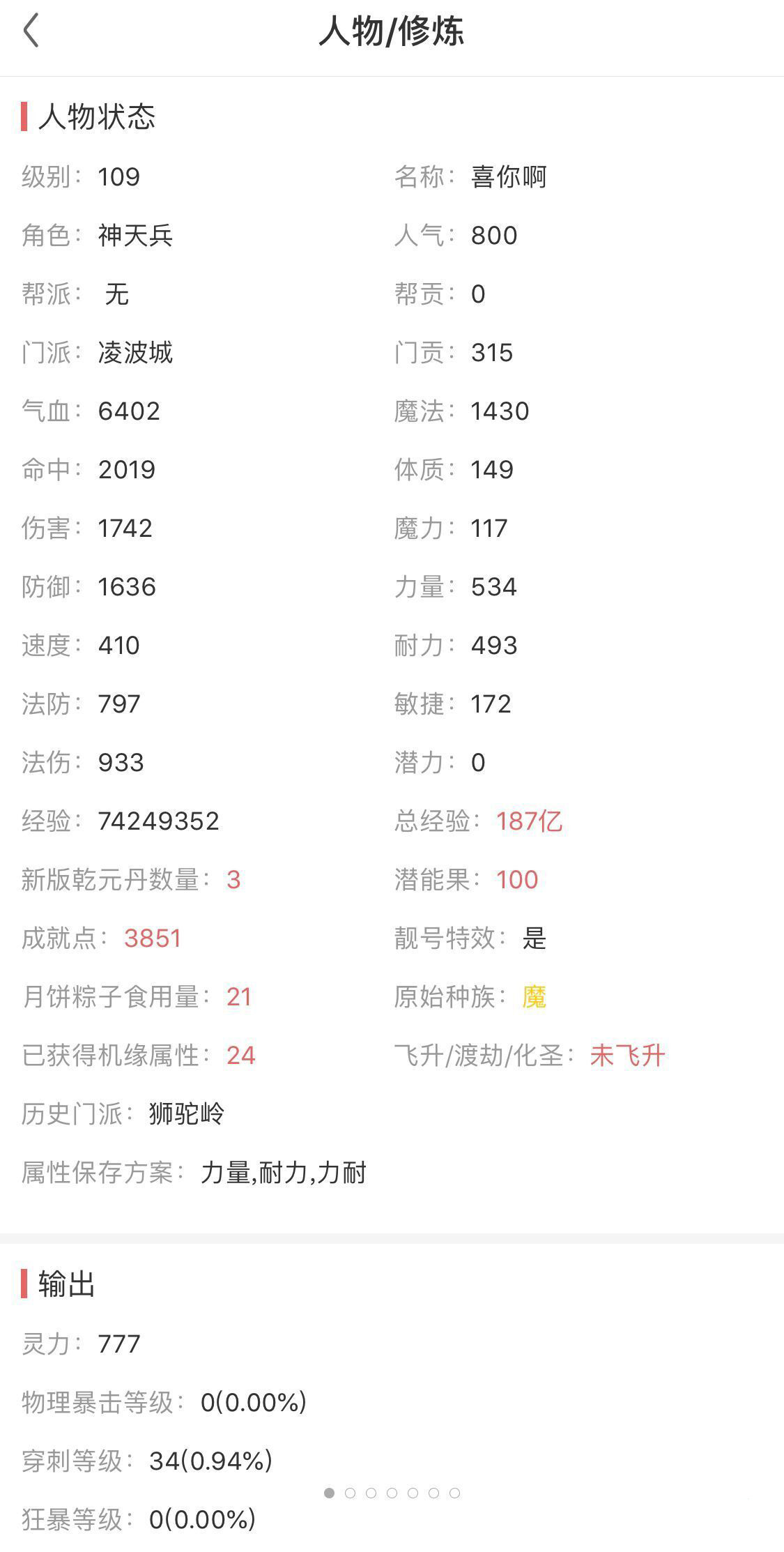Jump to the second page indicator dot
The height and width of the screenshot is (1552, 784).
click(350, 1493)
